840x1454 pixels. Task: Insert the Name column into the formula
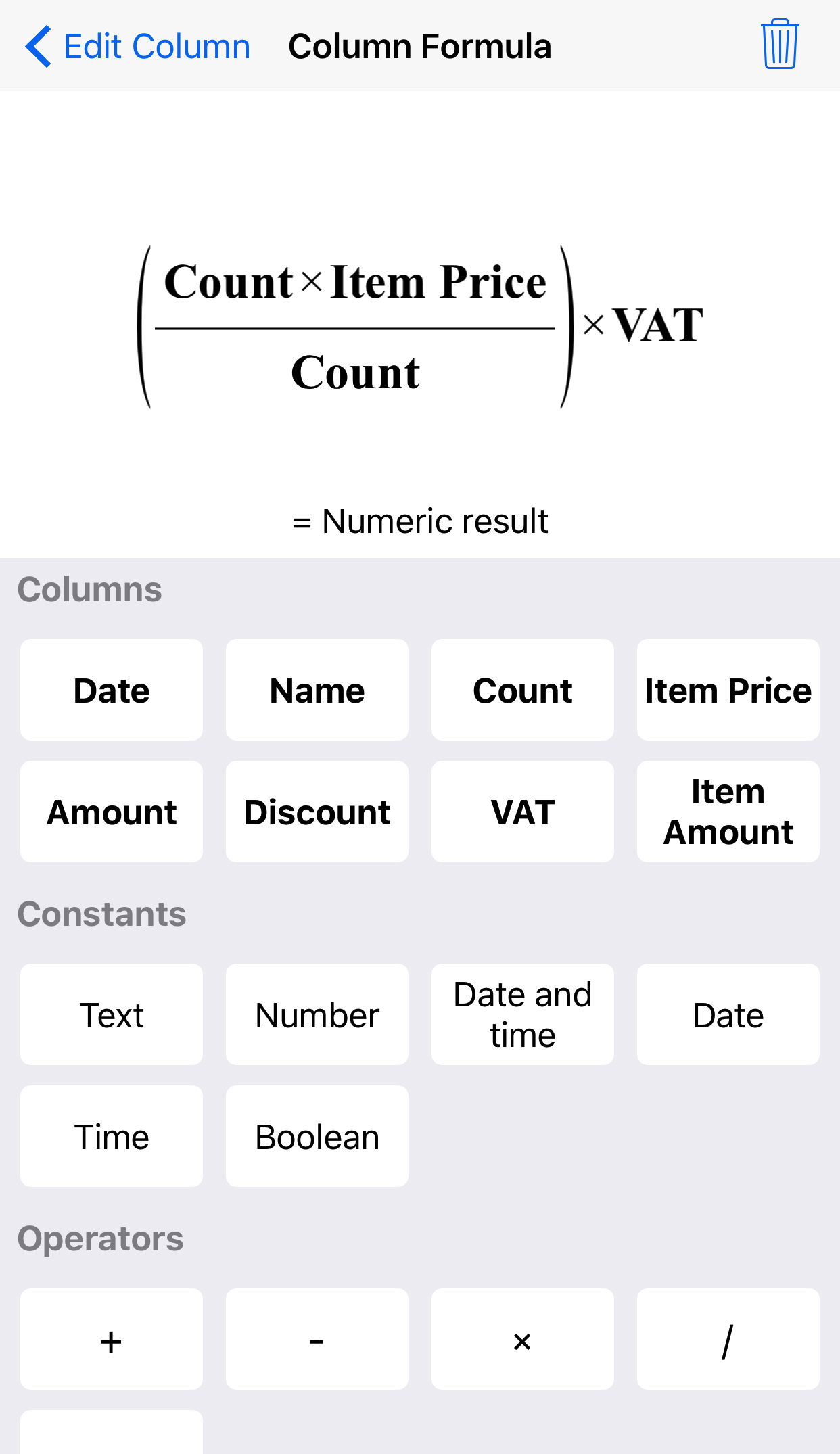click(317, 690)
